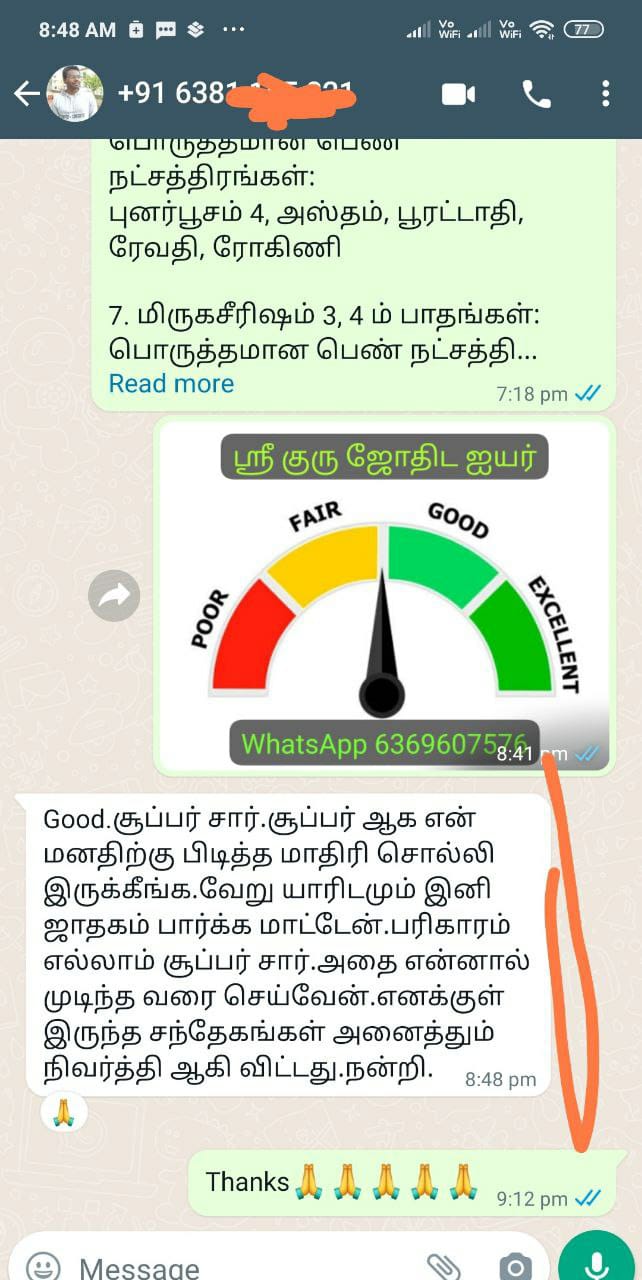The width and height of the screenshot is (642, 1280).
Task: Open the overflow menu
Action: [x=606, y=94]
